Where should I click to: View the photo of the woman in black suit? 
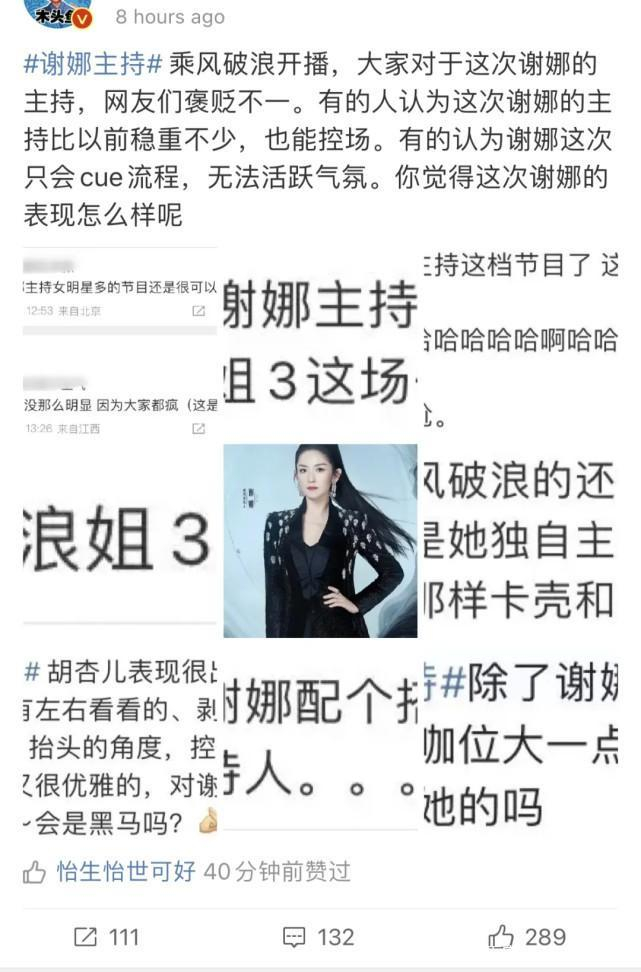(x=320, y=541)
